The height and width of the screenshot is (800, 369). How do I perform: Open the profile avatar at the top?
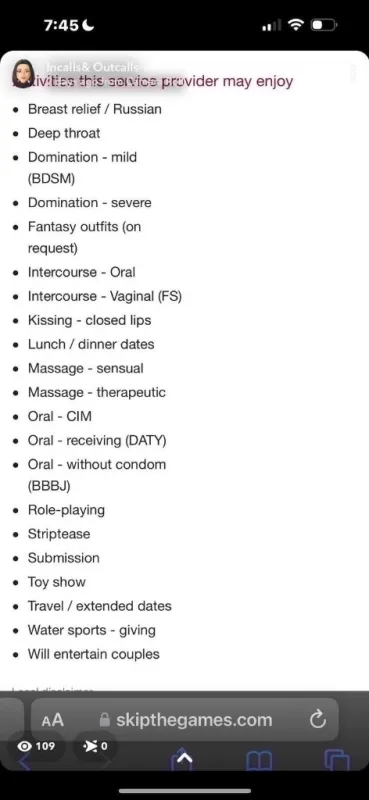22,74
